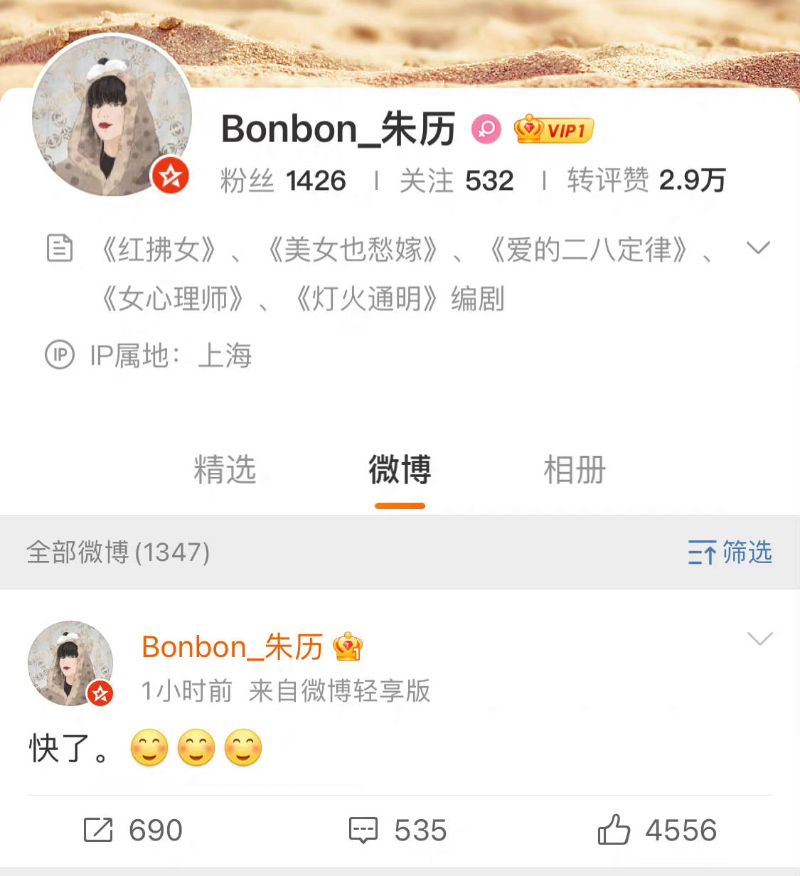800x876 pixels.
Task: Tap the small avatar beside the post
Action: (x=70, y=663)
